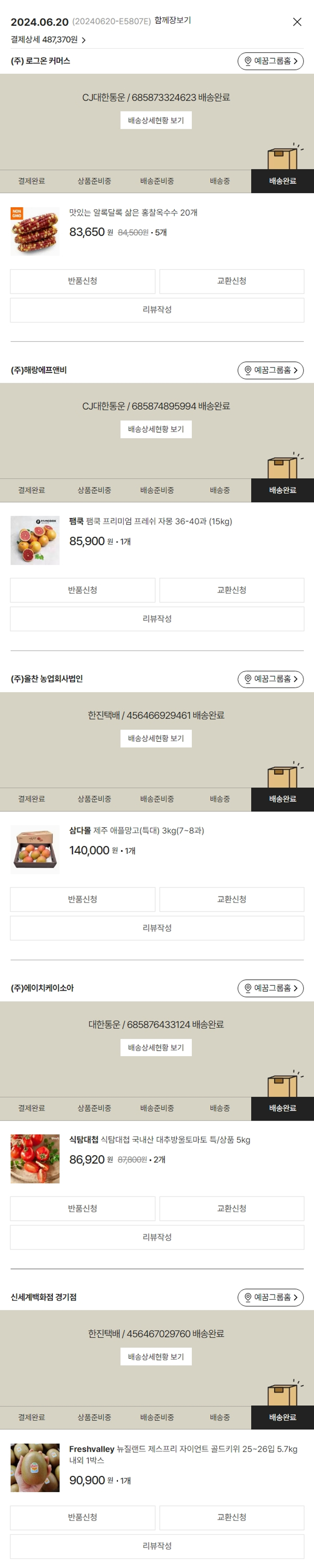Viewport: 314px width, 1568px height.
Task: Open 예꿈그룹홈 for (주) 로그온 커머스
Action: tap(270, 61)
